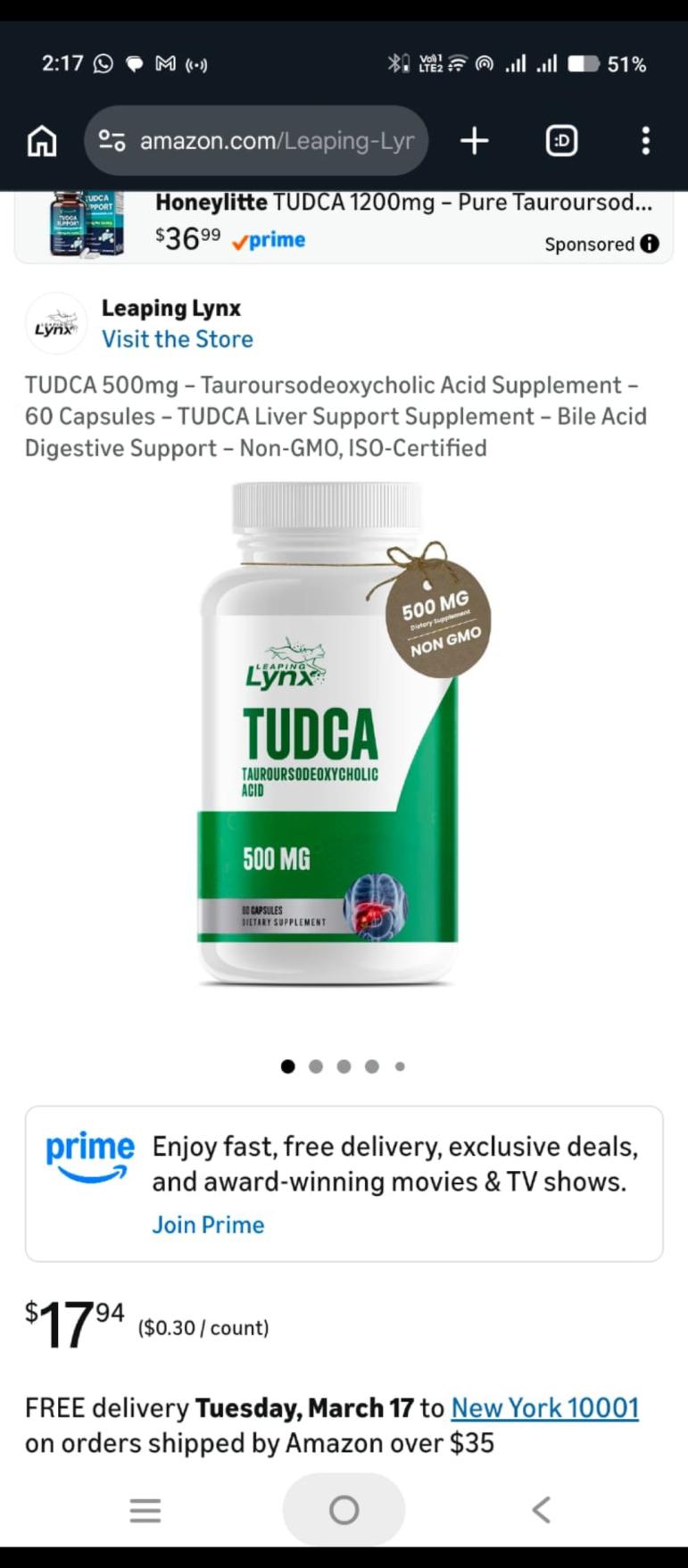The height and width of the screenshot is (1568, 688).
Task: Change delivery location New York 10001
Action: 544,1407
